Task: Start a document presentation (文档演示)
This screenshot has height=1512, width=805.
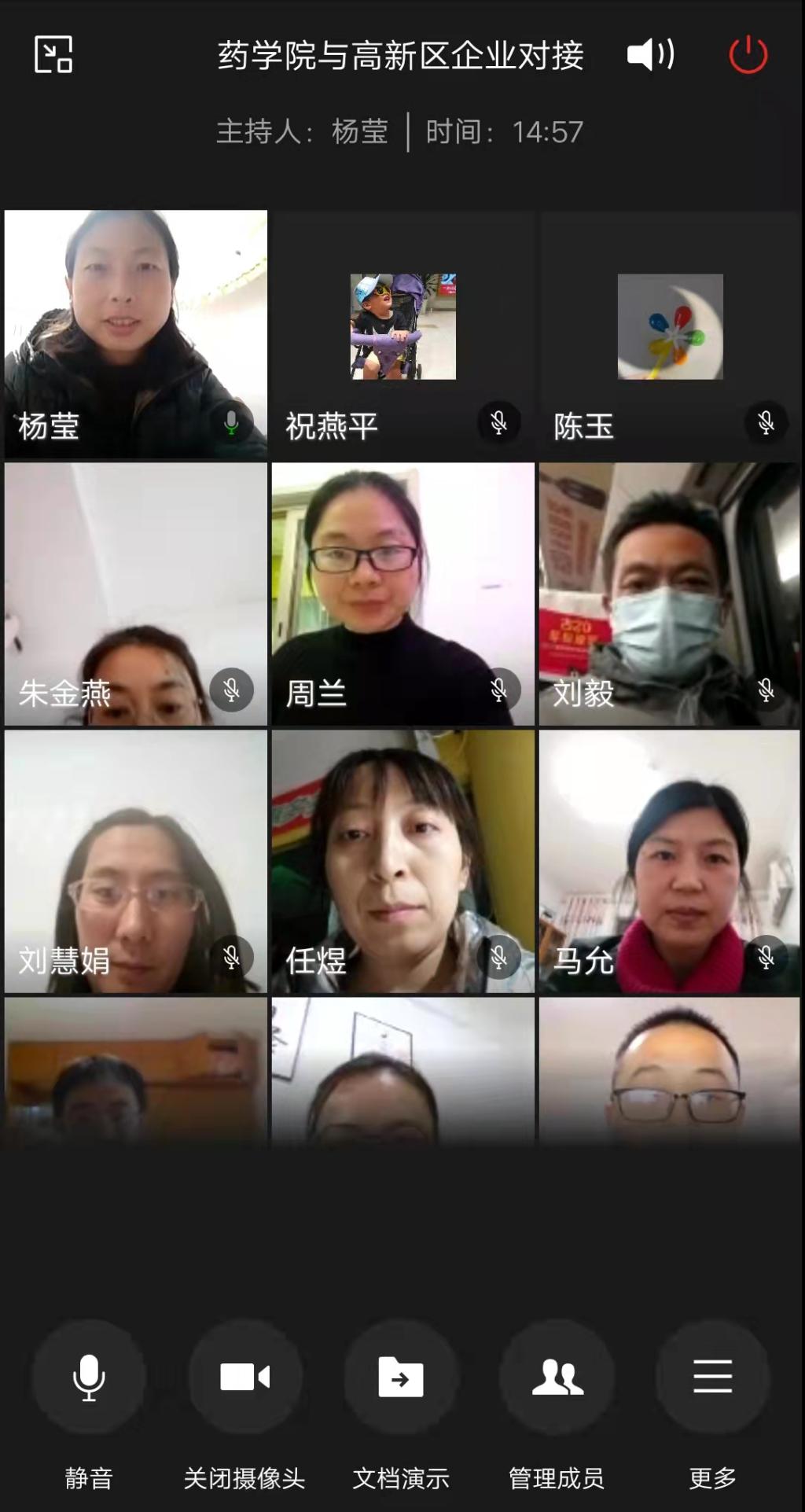Action: [401, 1378]
